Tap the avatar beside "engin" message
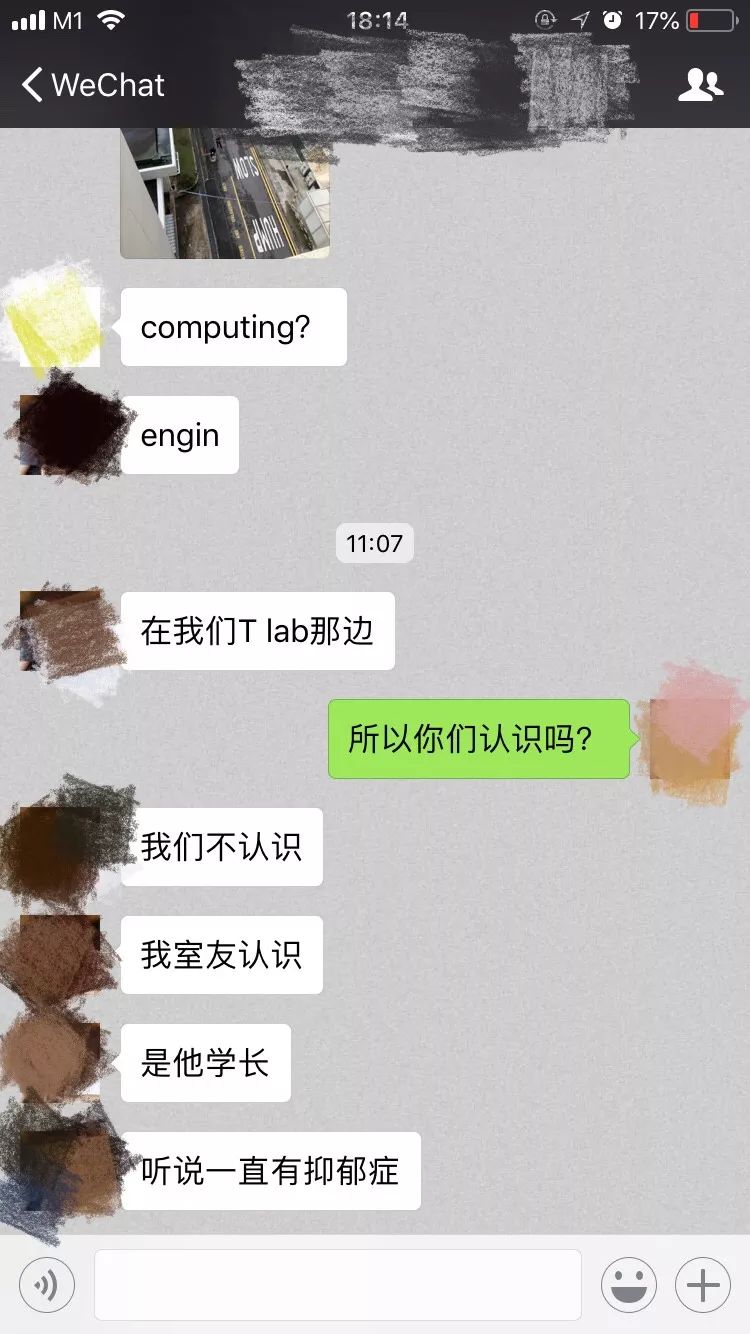The image size is (750, 1334). (60, 435)
